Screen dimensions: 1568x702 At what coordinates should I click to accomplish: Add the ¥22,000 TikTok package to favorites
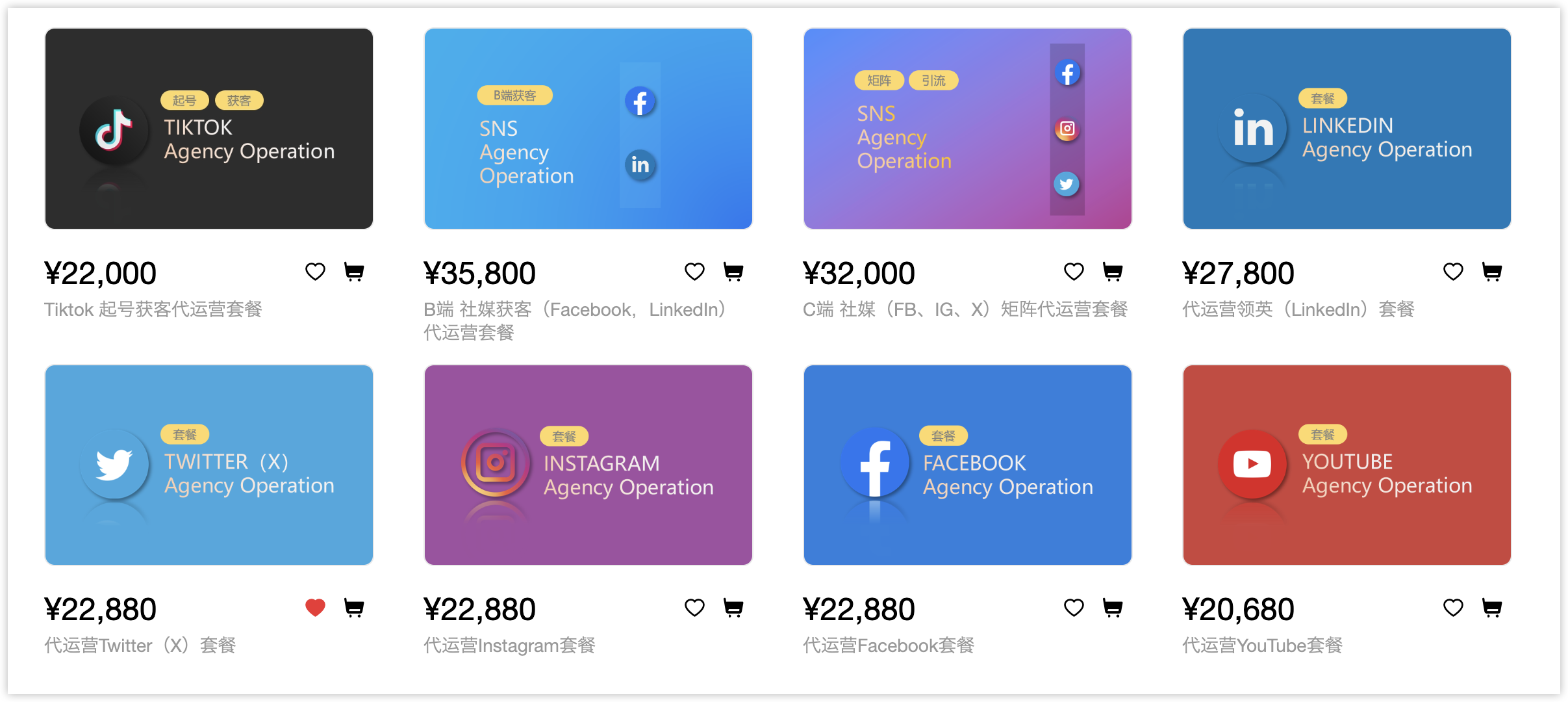[315, 272]
